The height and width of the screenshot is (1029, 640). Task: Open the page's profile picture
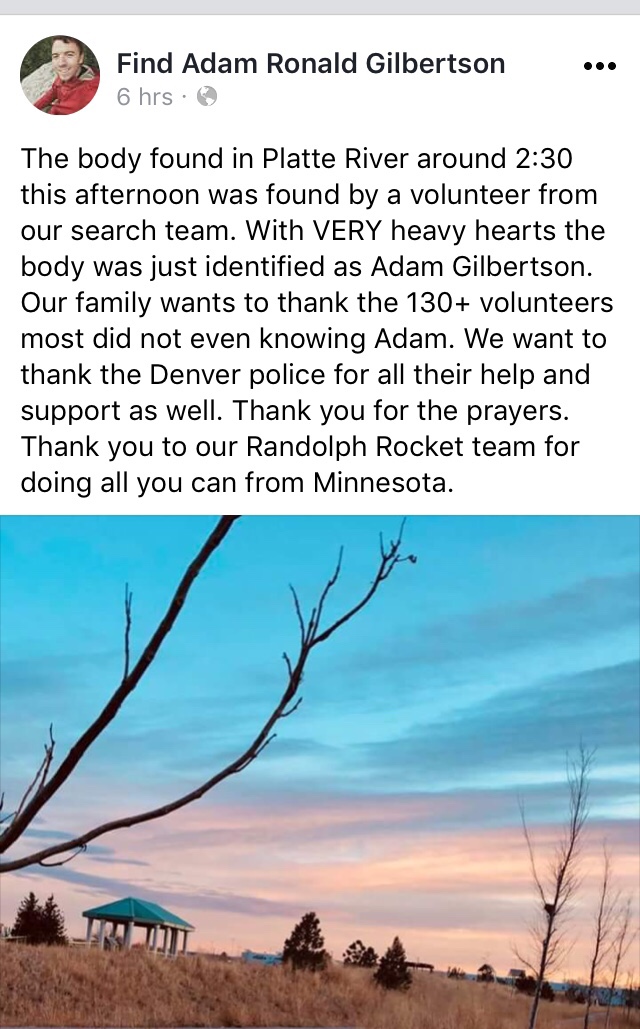(60, 75)
